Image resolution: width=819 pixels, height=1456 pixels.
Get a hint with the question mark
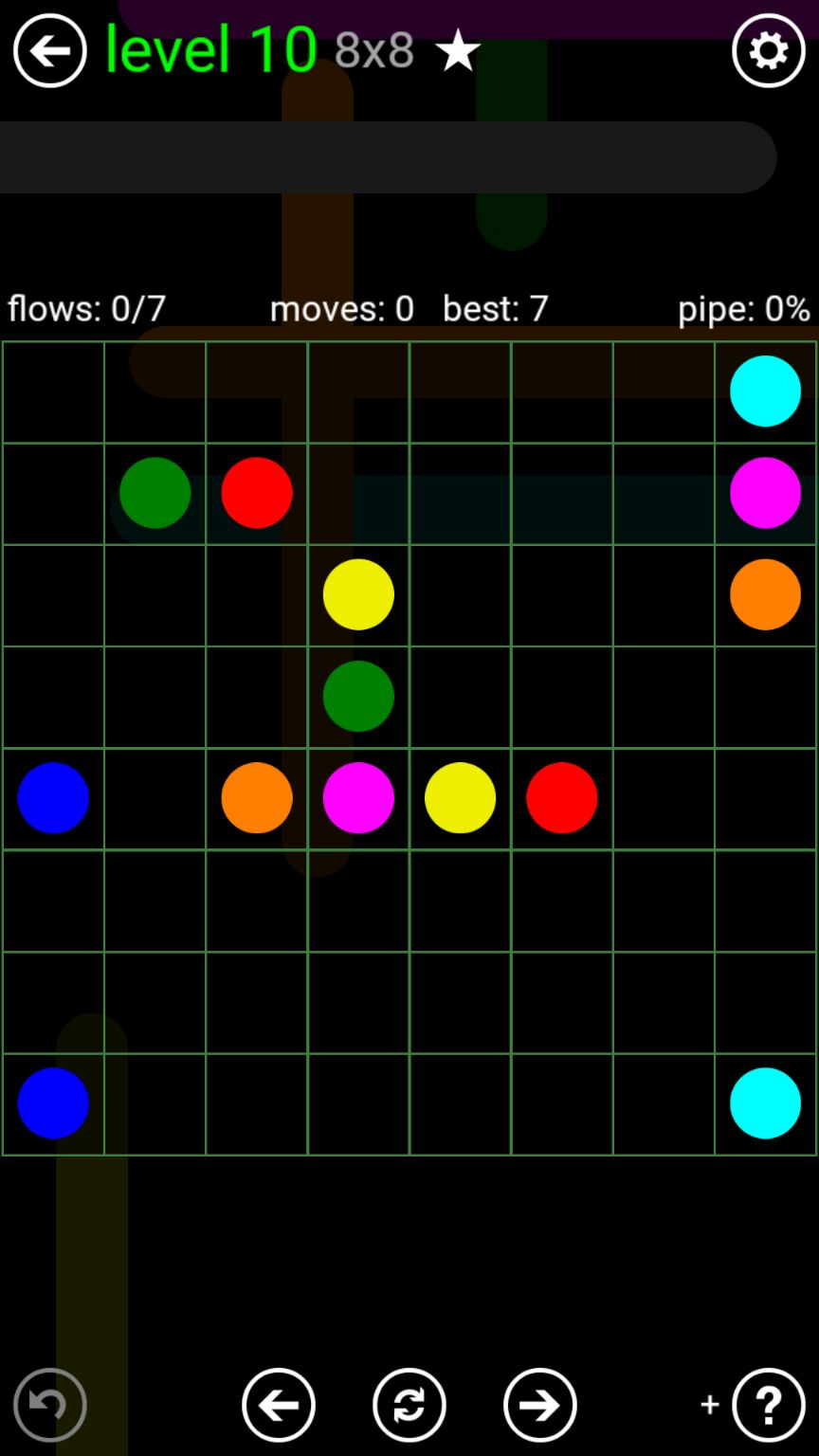768,1404
